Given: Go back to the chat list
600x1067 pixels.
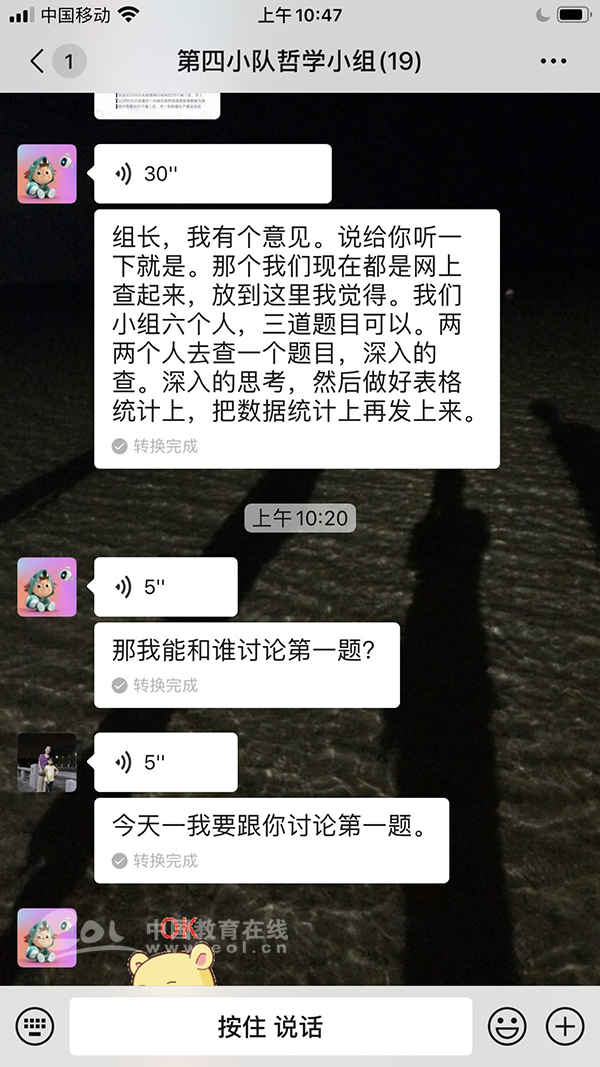Looking at the screenshot, I should pyautogui.click(x=39, y=62).
